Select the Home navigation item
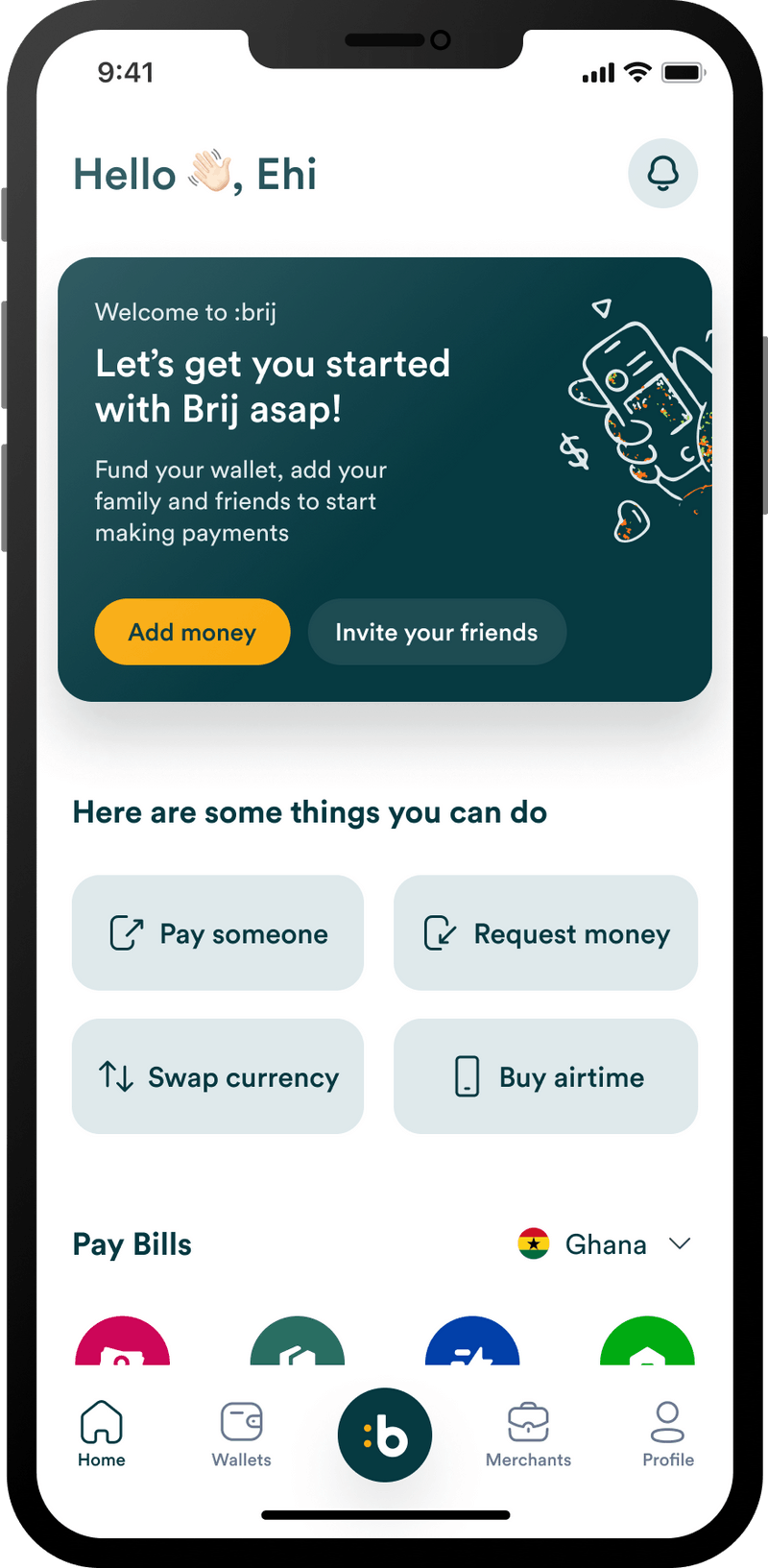The image size is (768, 1568). click(x=101, y=1431)
